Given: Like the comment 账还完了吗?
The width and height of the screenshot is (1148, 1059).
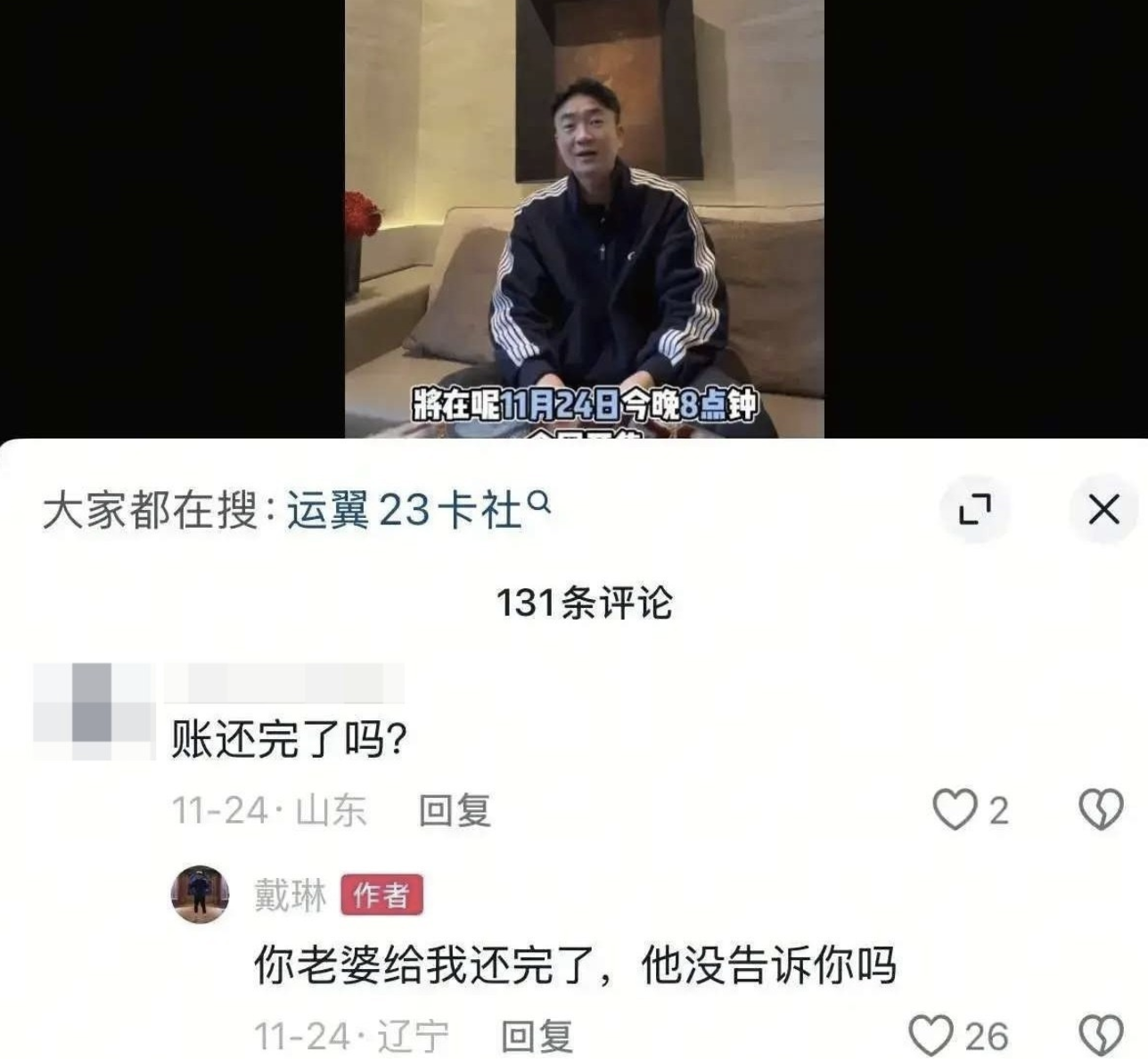Looking at the screenshot, I should tap(955, 810).
